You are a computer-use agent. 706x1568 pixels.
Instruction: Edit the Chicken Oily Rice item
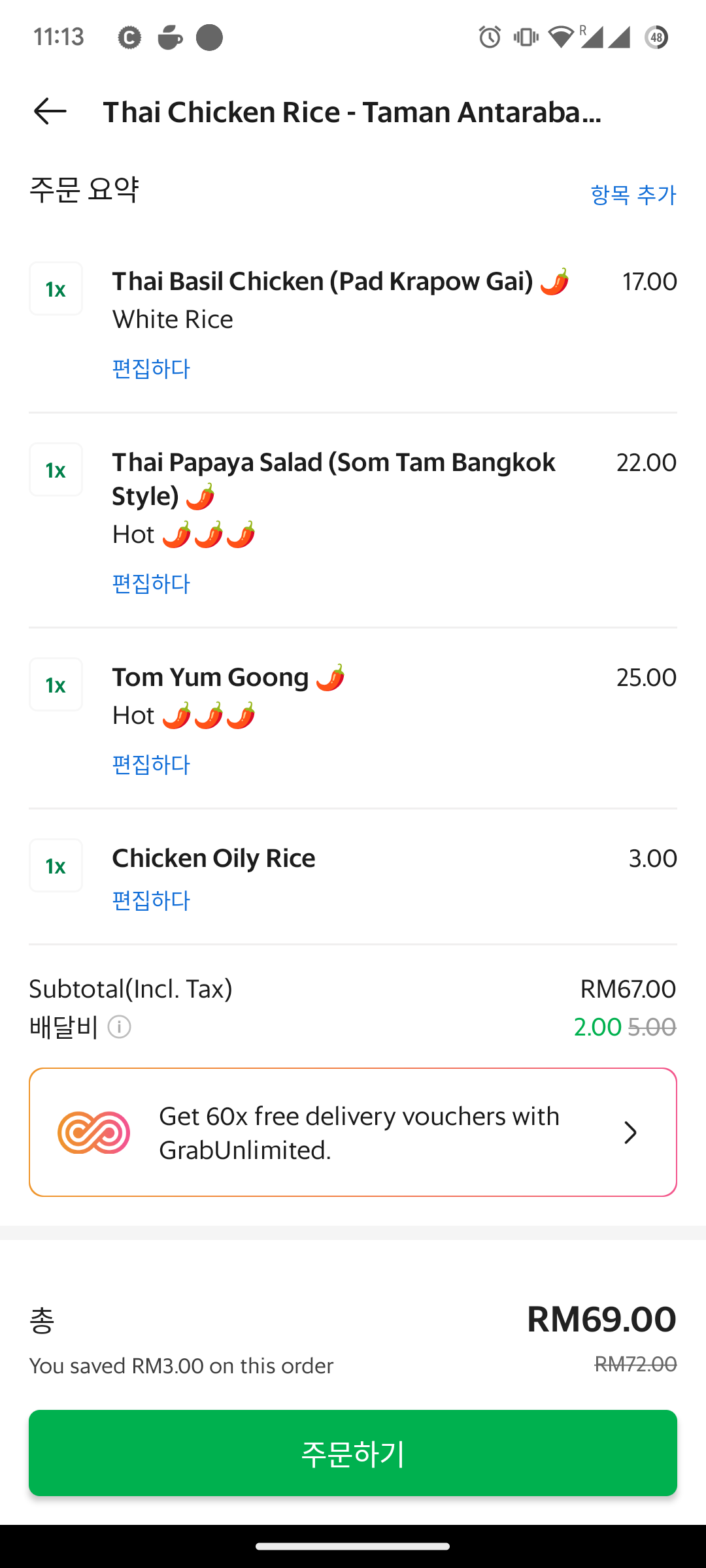[x=151, y=900]
